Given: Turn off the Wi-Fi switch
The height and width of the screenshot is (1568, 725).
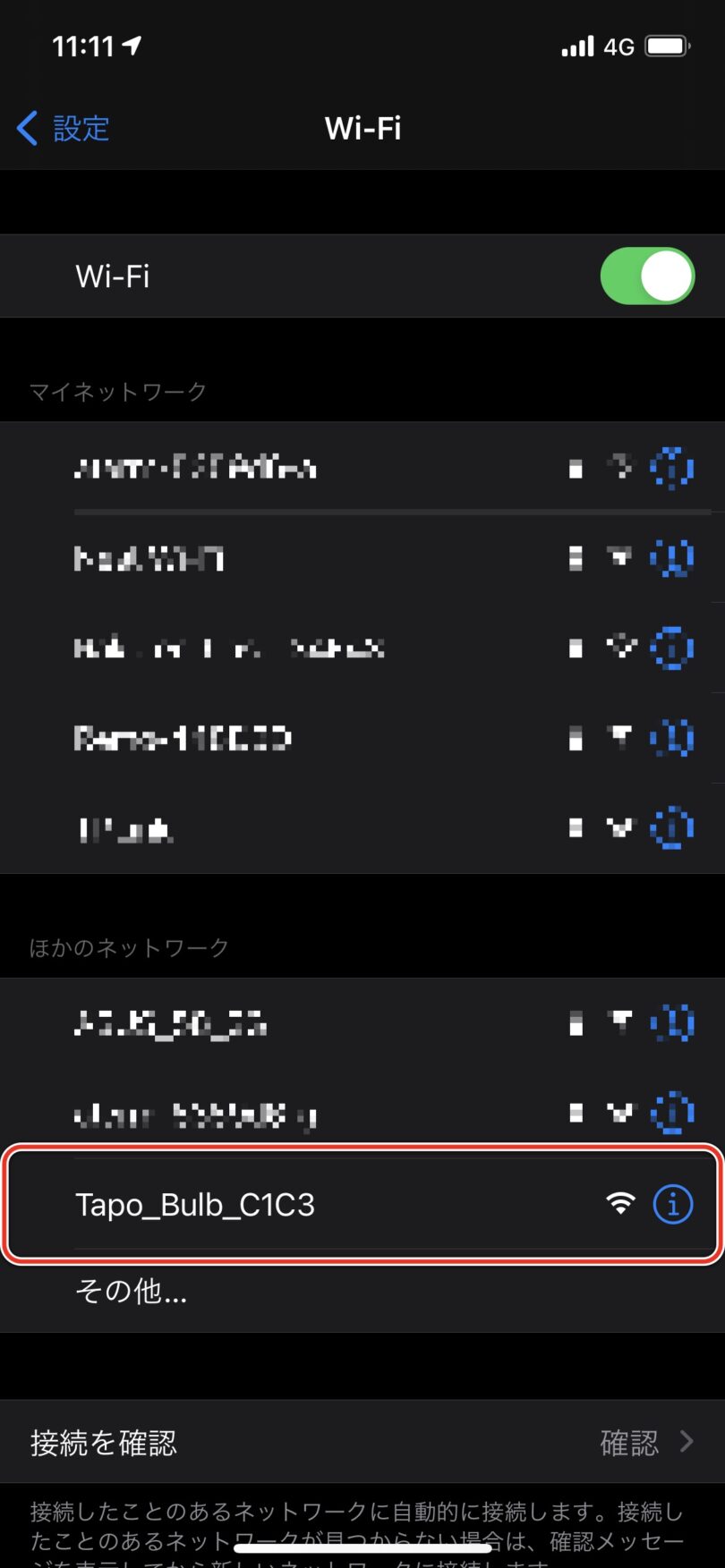Looking at the screenshot, I should 646,276.
